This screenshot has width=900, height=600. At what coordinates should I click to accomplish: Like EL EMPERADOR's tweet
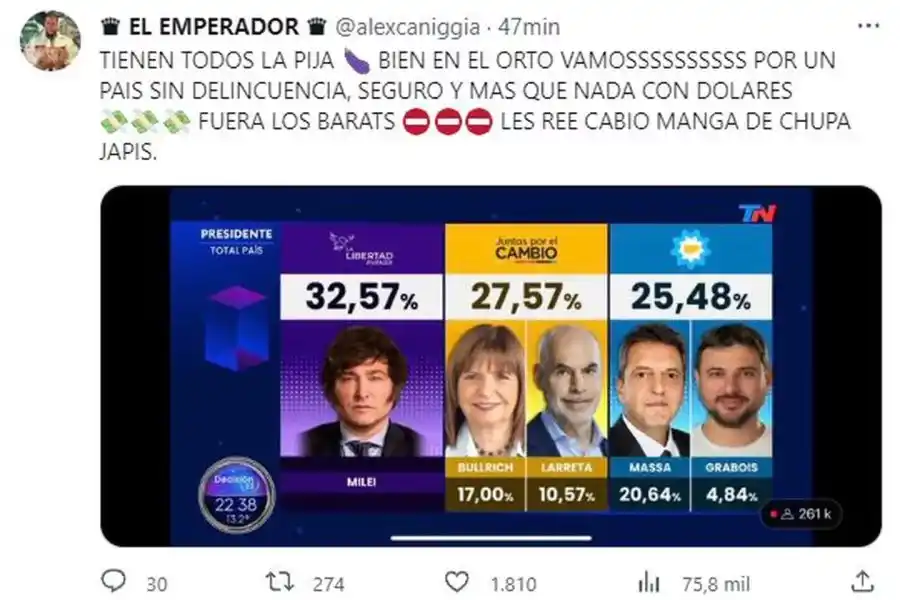(x=457, y=583)
